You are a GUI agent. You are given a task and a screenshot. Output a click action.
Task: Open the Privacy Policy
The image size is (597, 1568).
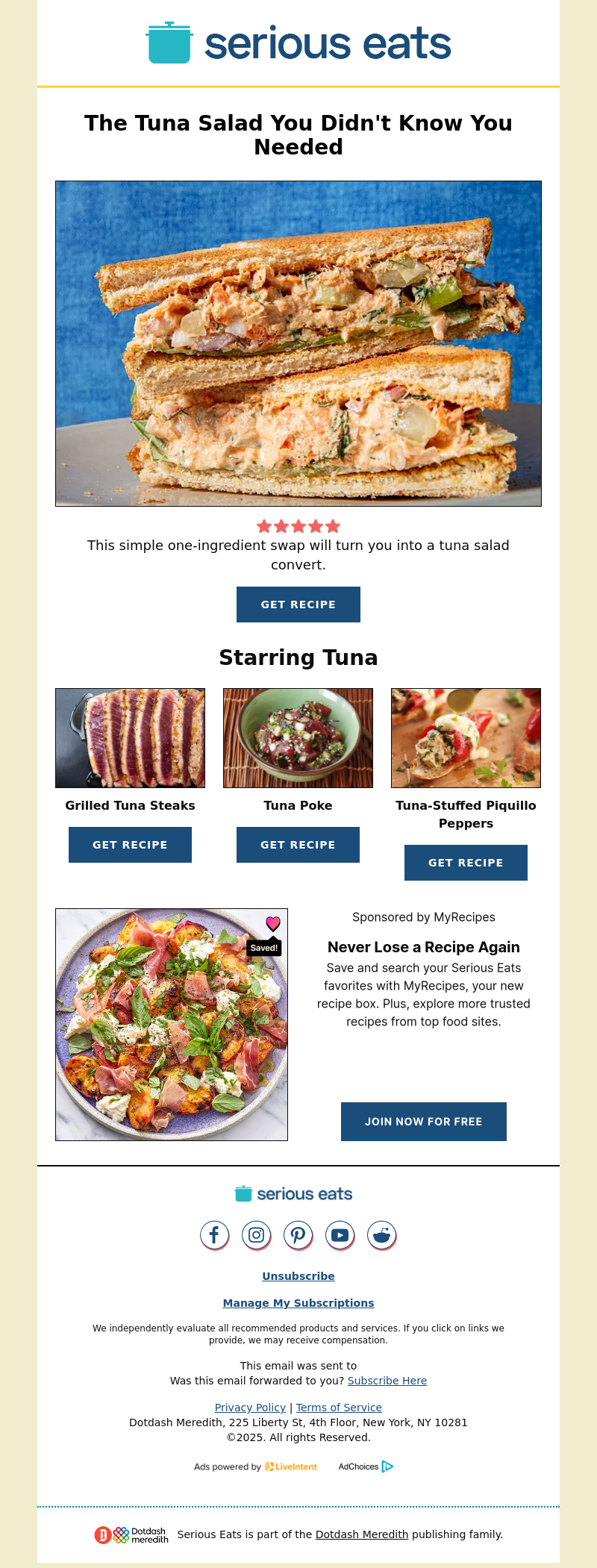(250, 1408)
